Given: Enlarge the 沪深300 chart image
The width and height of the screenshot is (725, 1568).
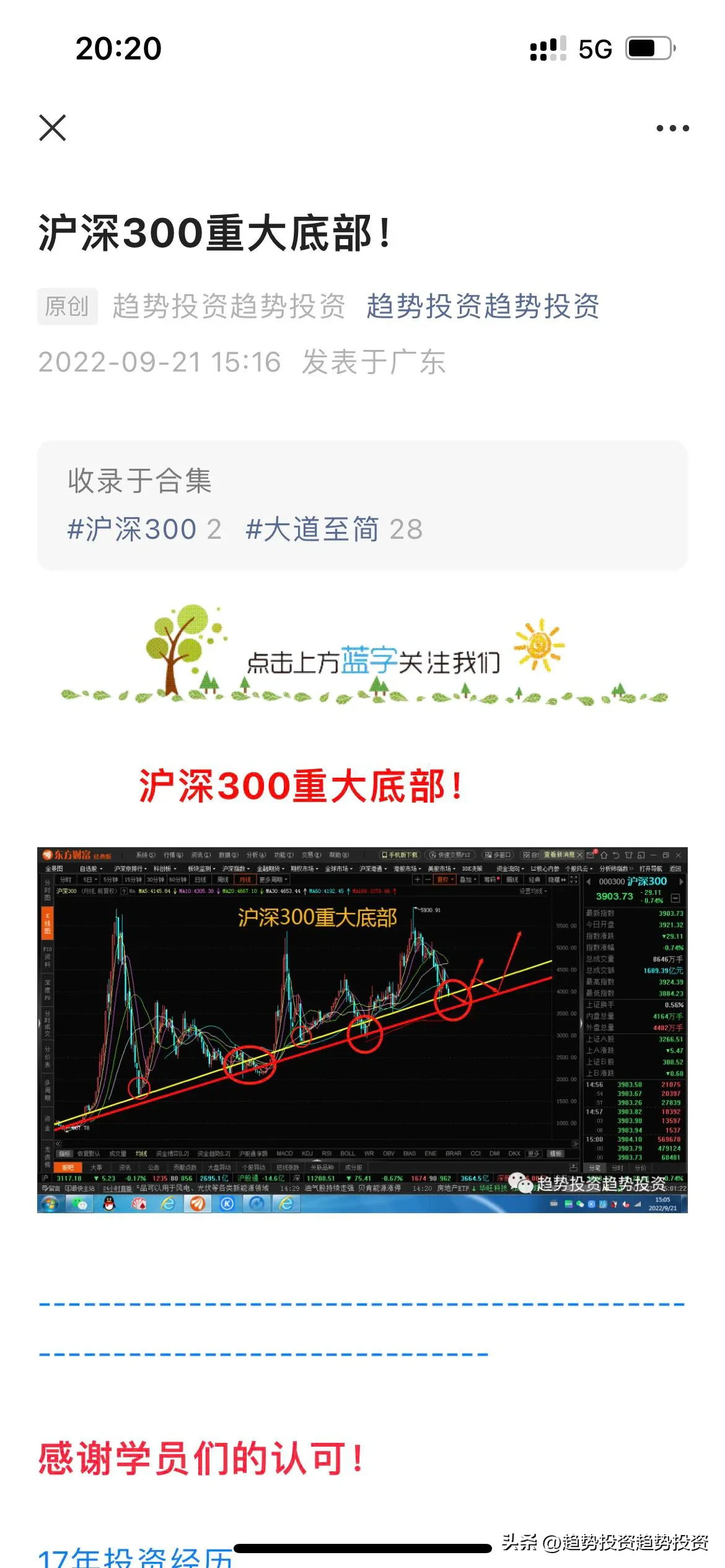Looking at the screenshot, I should point(362,1029).
